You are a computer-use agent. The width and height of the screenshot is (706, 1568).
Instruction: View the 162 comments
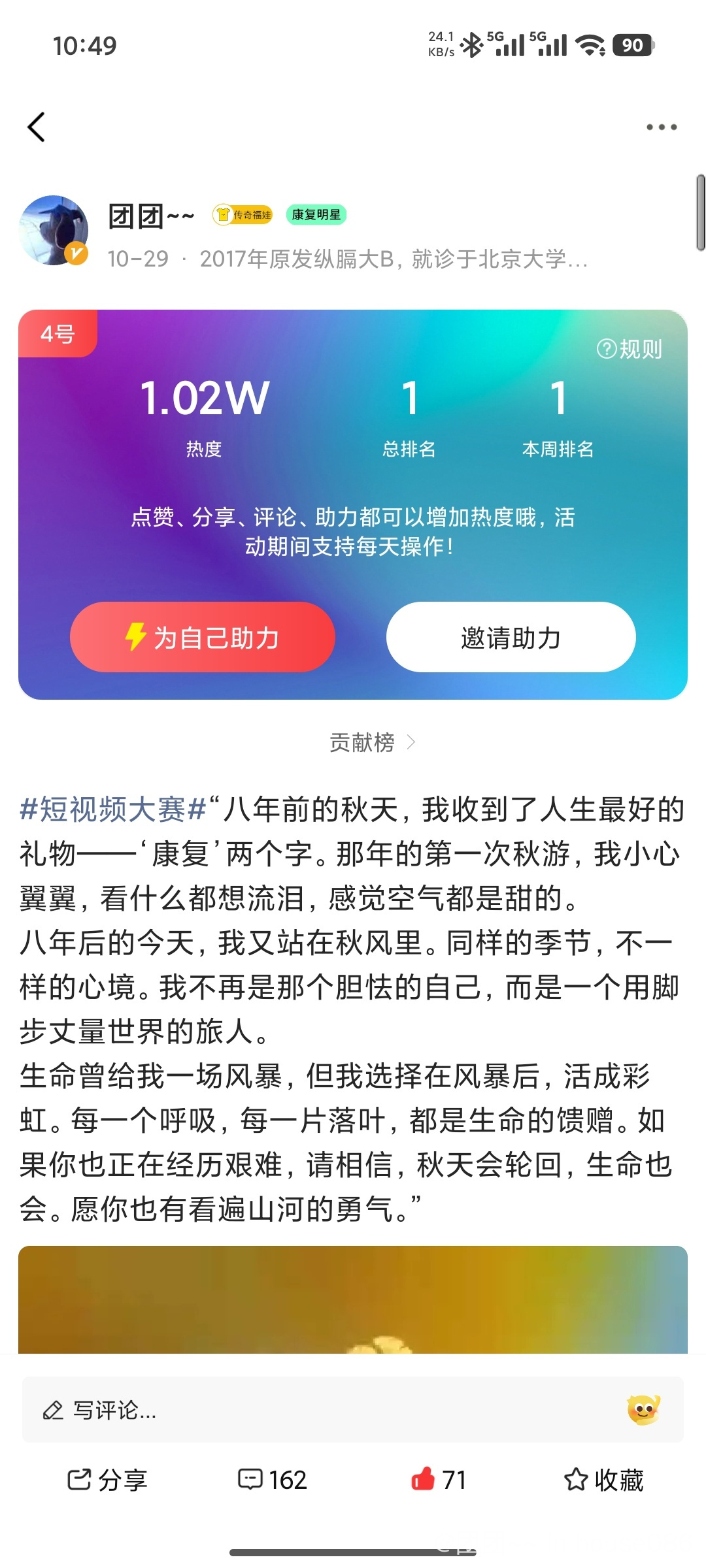(x=273, y=1480)
